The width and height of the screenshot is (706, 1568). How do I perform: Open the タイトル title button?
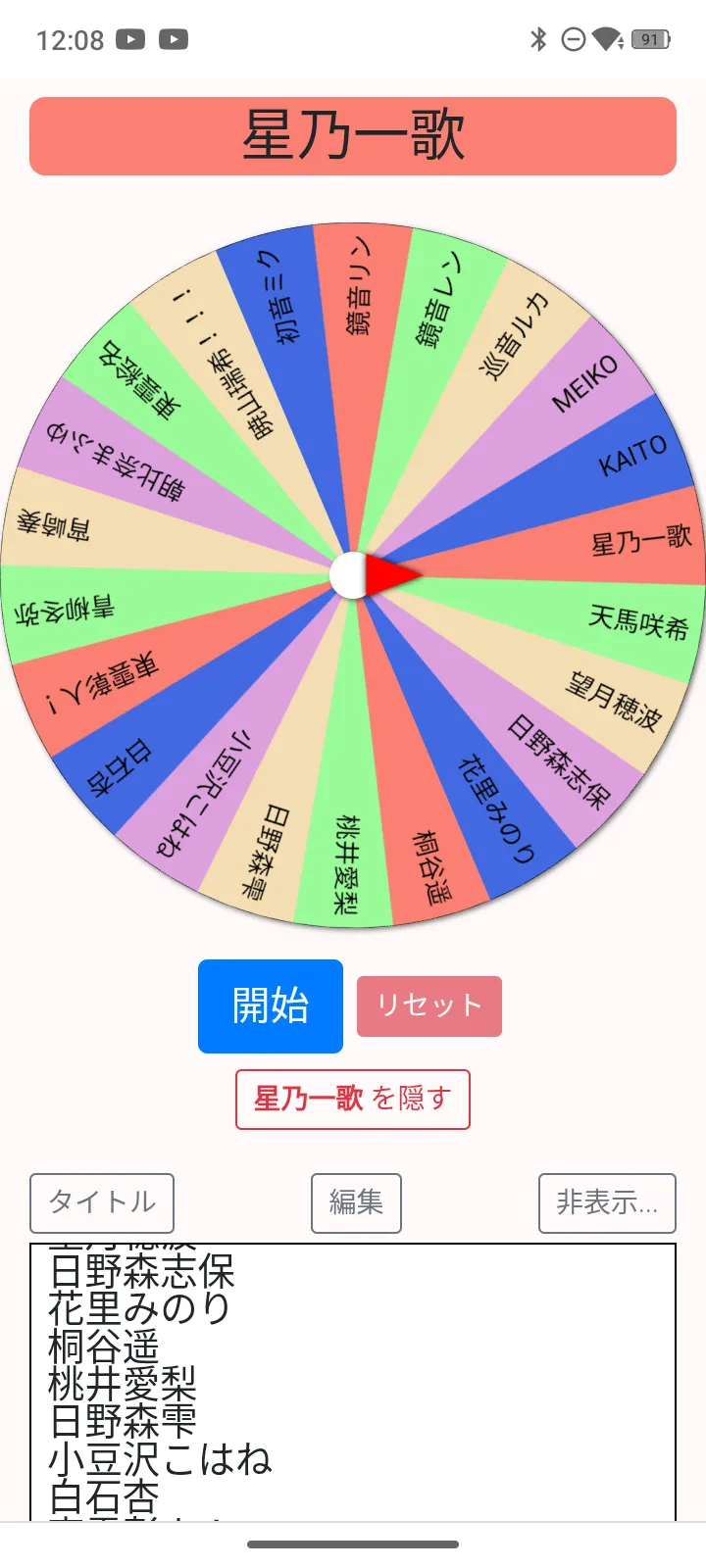pos(102,1202)
